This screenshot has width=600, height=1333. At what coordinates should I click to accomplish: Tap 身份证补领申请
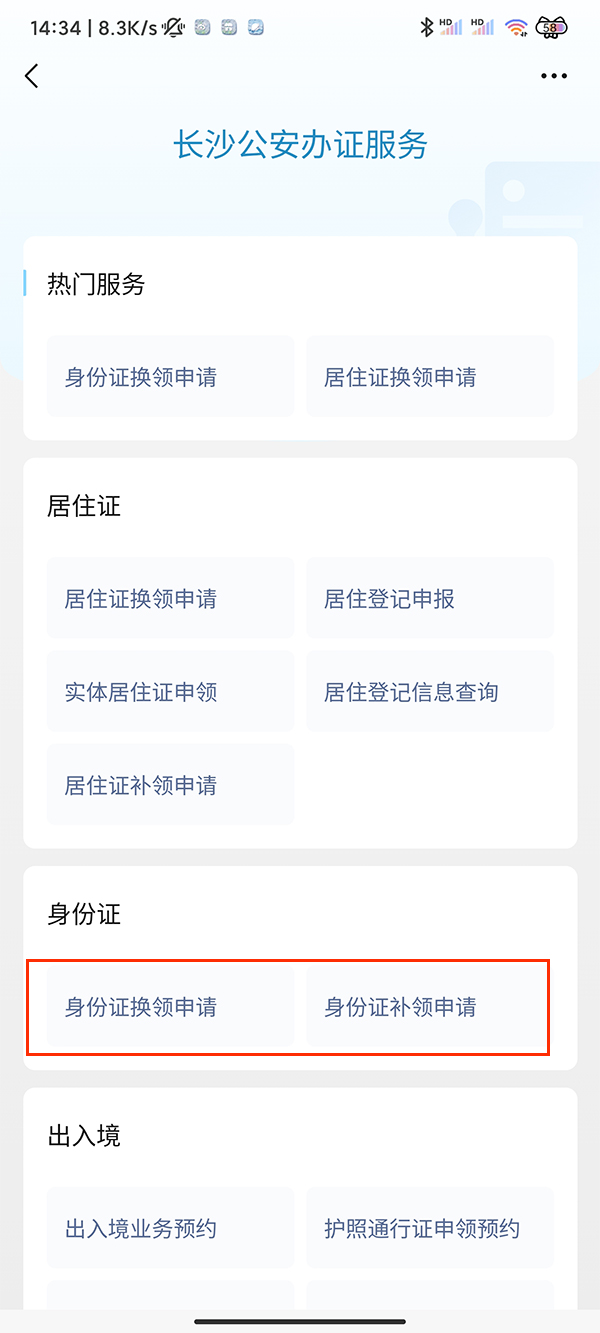(x=430, y=1007)
